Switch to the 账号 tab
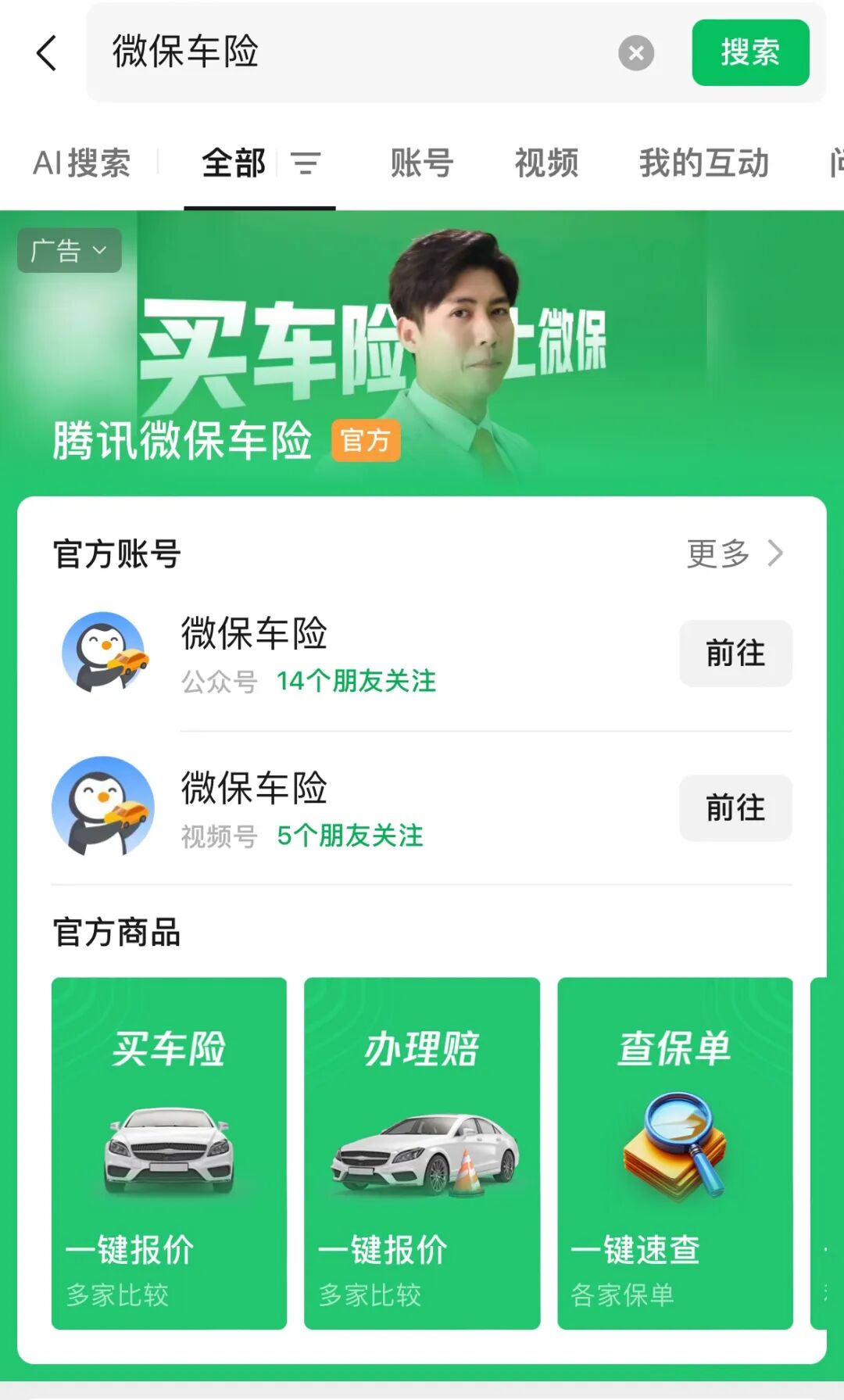This screenshot has width=844, height=1400. pyautogui.click(x=421, y=163)
